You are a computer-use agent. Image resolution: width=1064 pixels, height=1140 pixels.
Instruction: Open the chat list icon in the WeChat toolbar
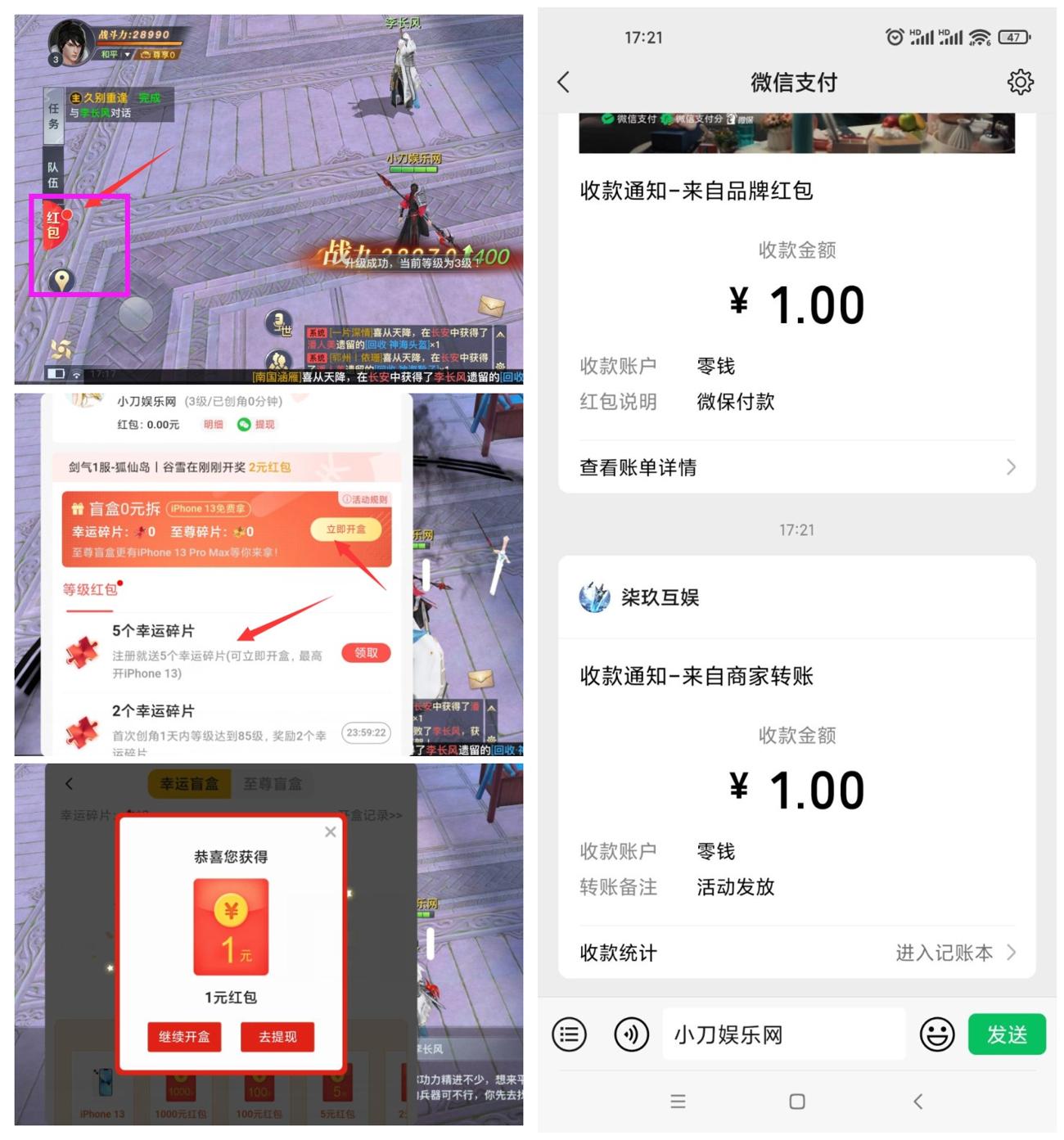569,1034
